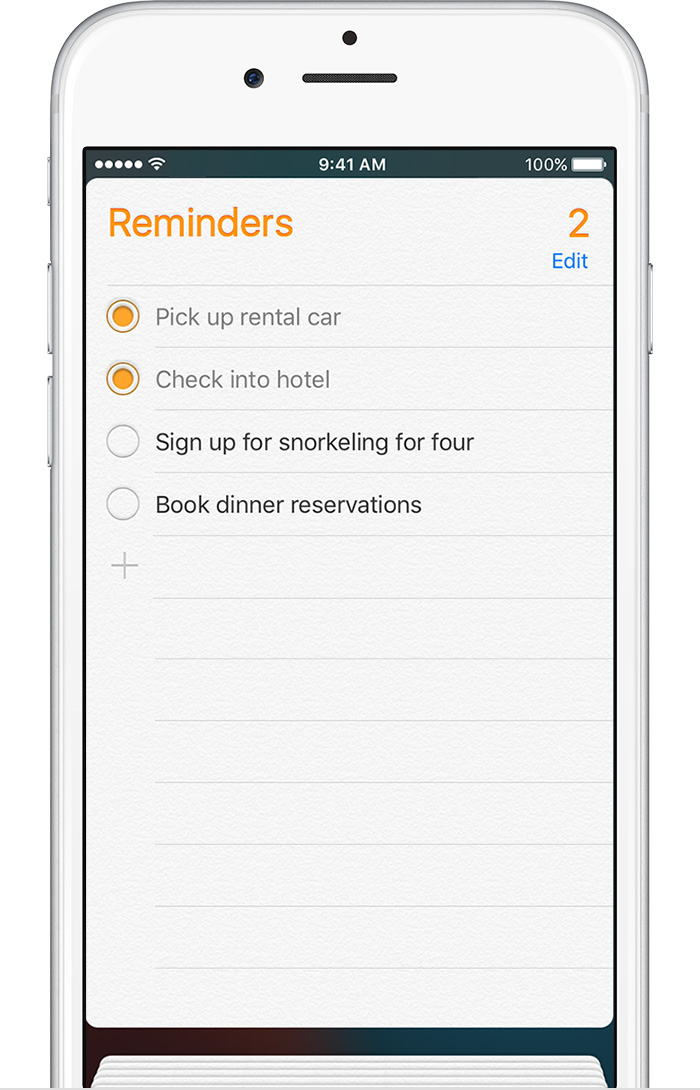Select the Book dinner reservations text
The image size is (700, 1090).
(x=288, y=505)
